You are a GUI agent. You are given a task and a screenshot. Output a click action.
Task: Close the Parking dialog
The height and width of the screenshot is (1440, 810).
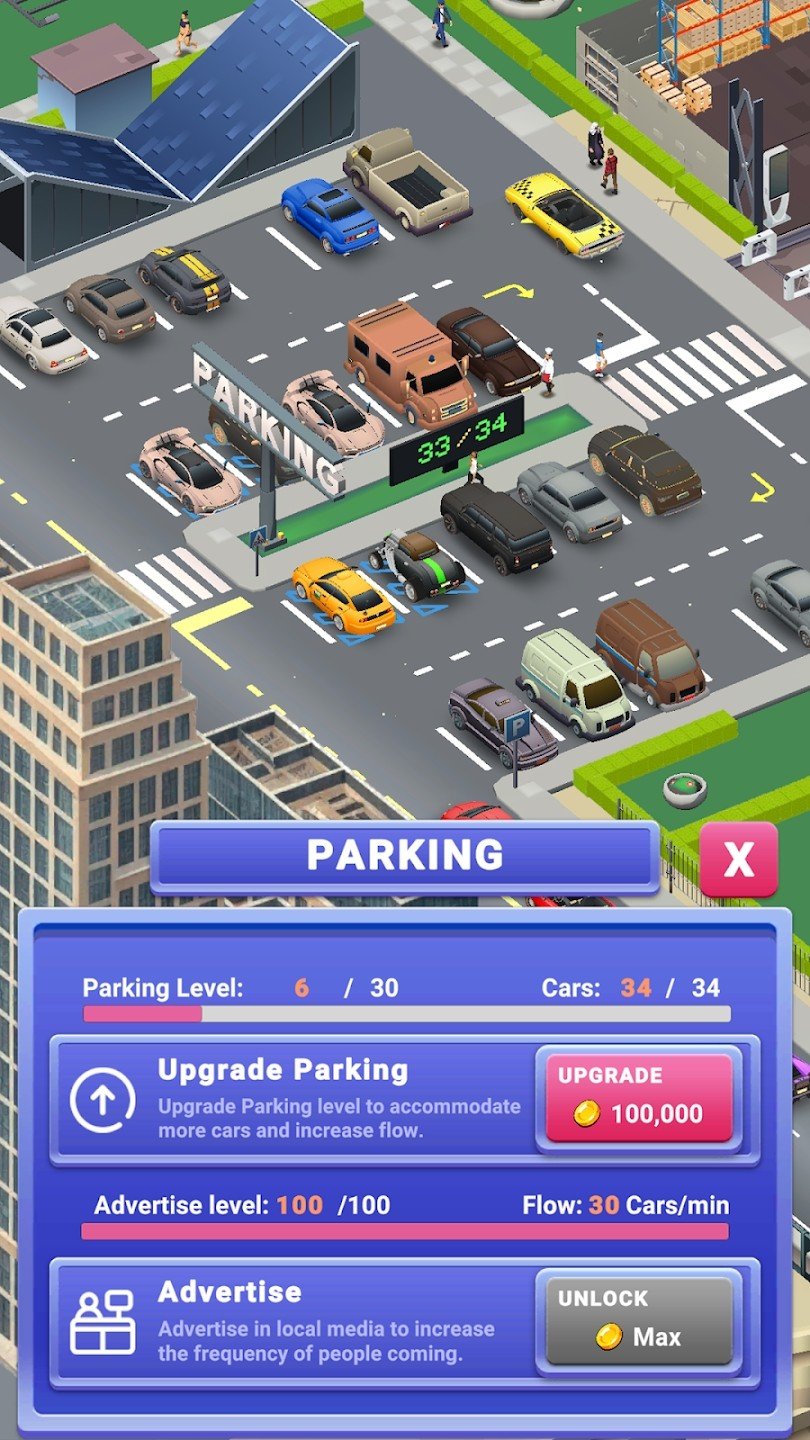738,859
